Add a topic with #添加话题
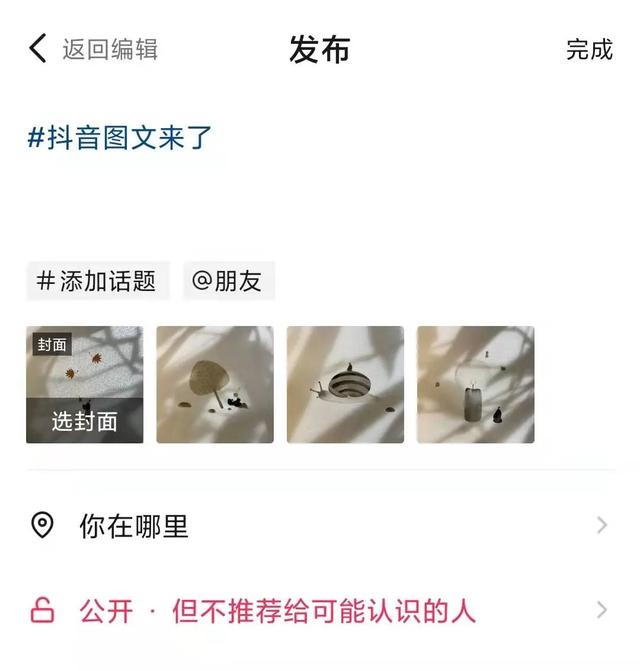Image resolution: width=640 pixels, height=671 pixels. pos(97,281)
